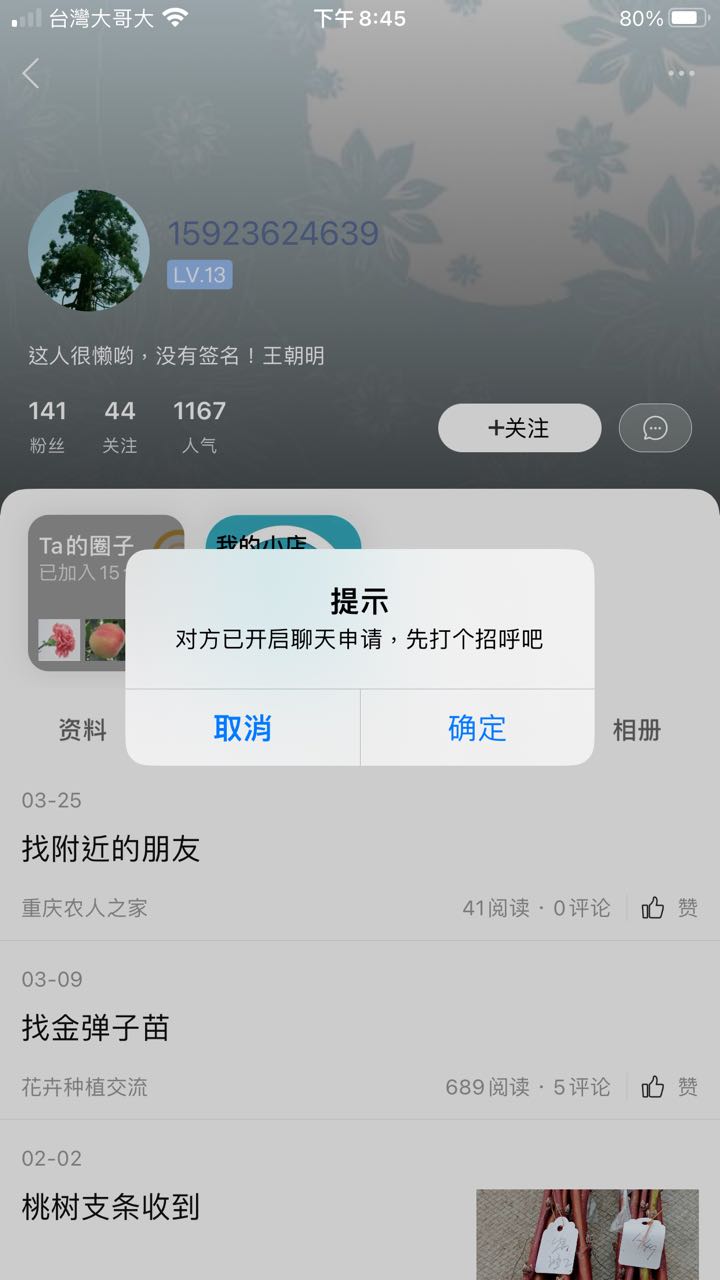Follow this user with +关注
Screen dimensions: 720x1280
(x=520, y=428)
